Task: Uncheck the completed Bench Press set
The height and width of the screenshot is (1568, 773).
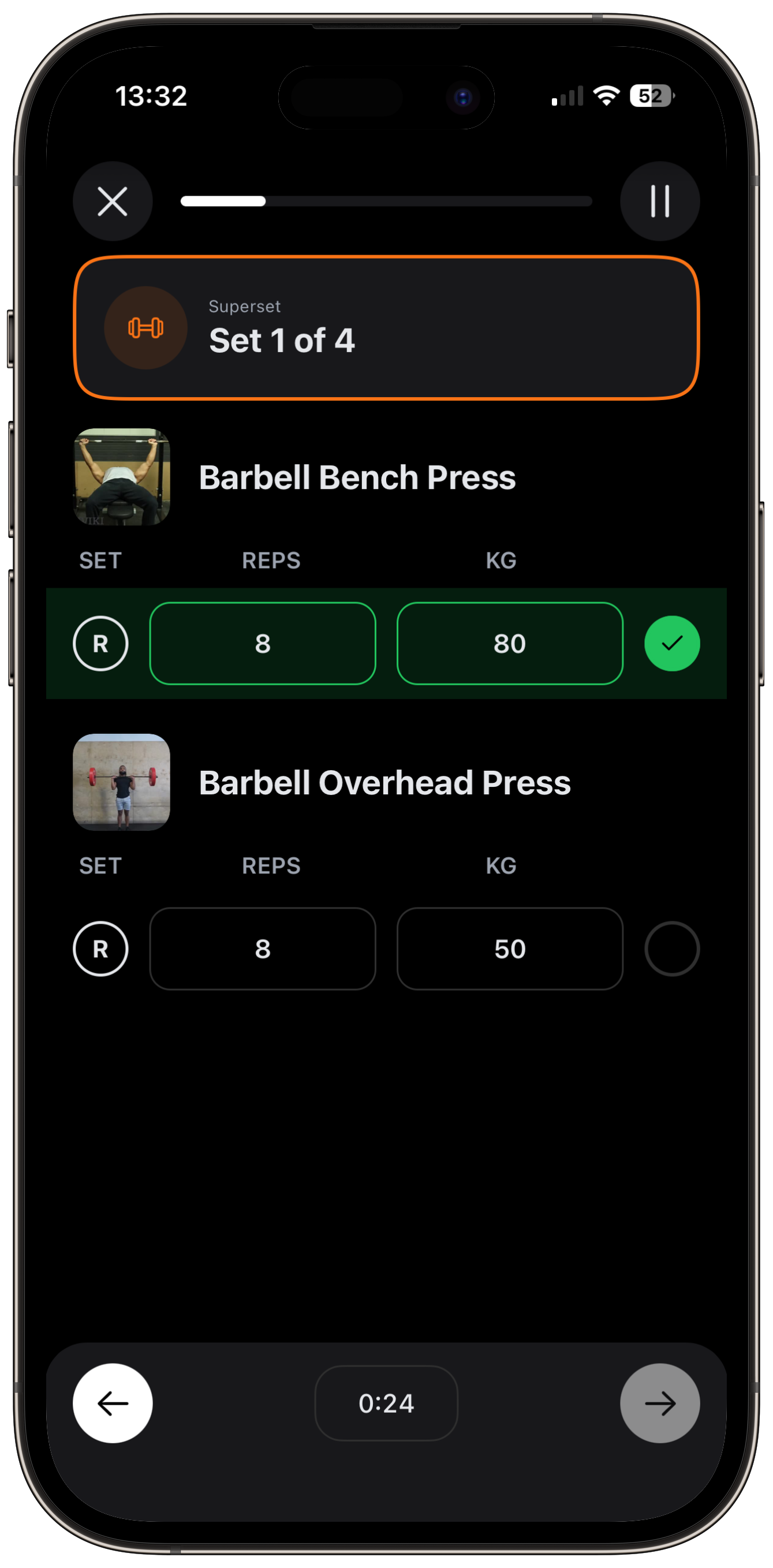Action: [672, 643]
